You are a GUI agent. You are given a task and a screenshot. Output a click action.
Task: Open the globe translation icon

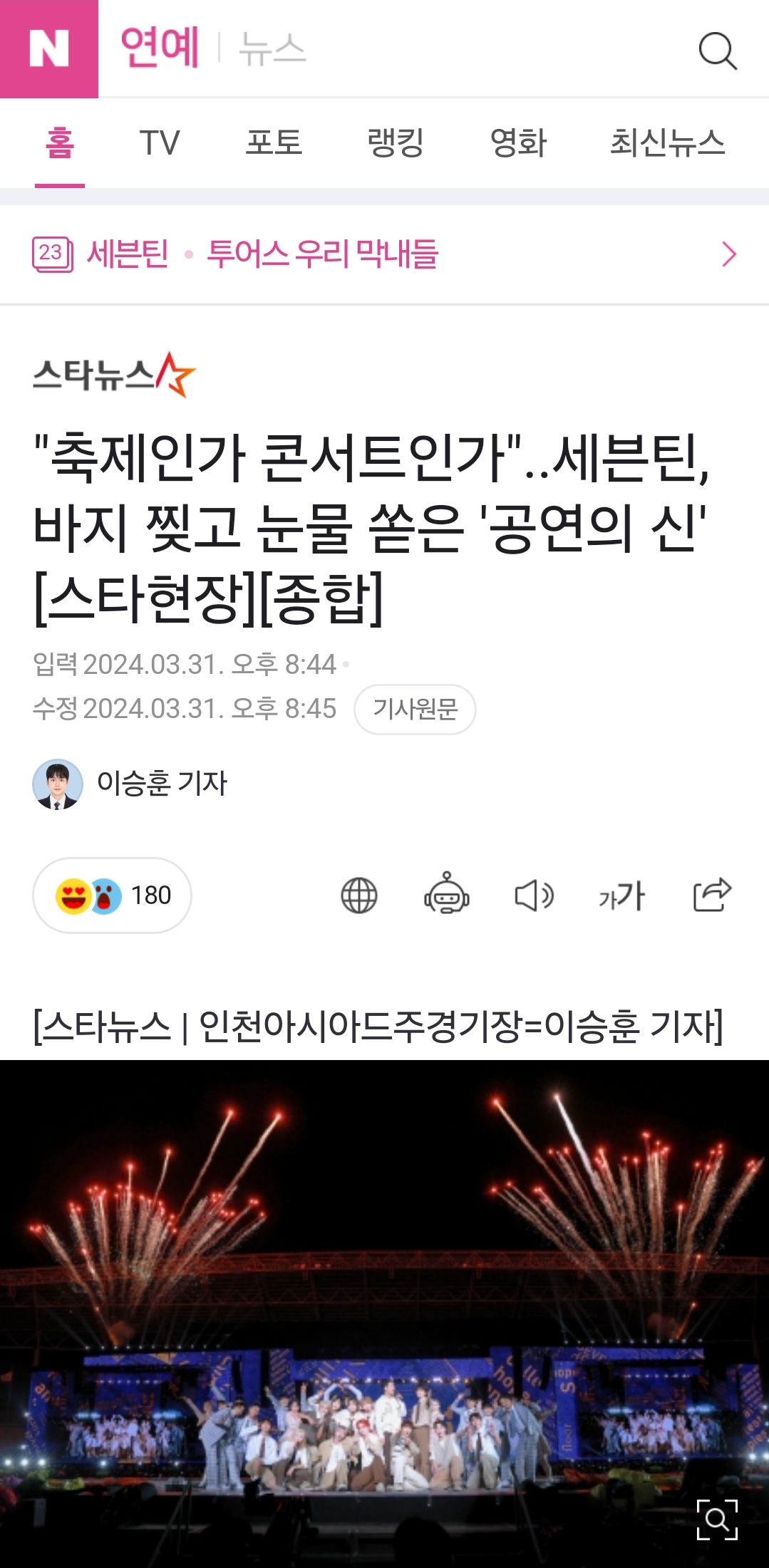[x=359, y=895]
